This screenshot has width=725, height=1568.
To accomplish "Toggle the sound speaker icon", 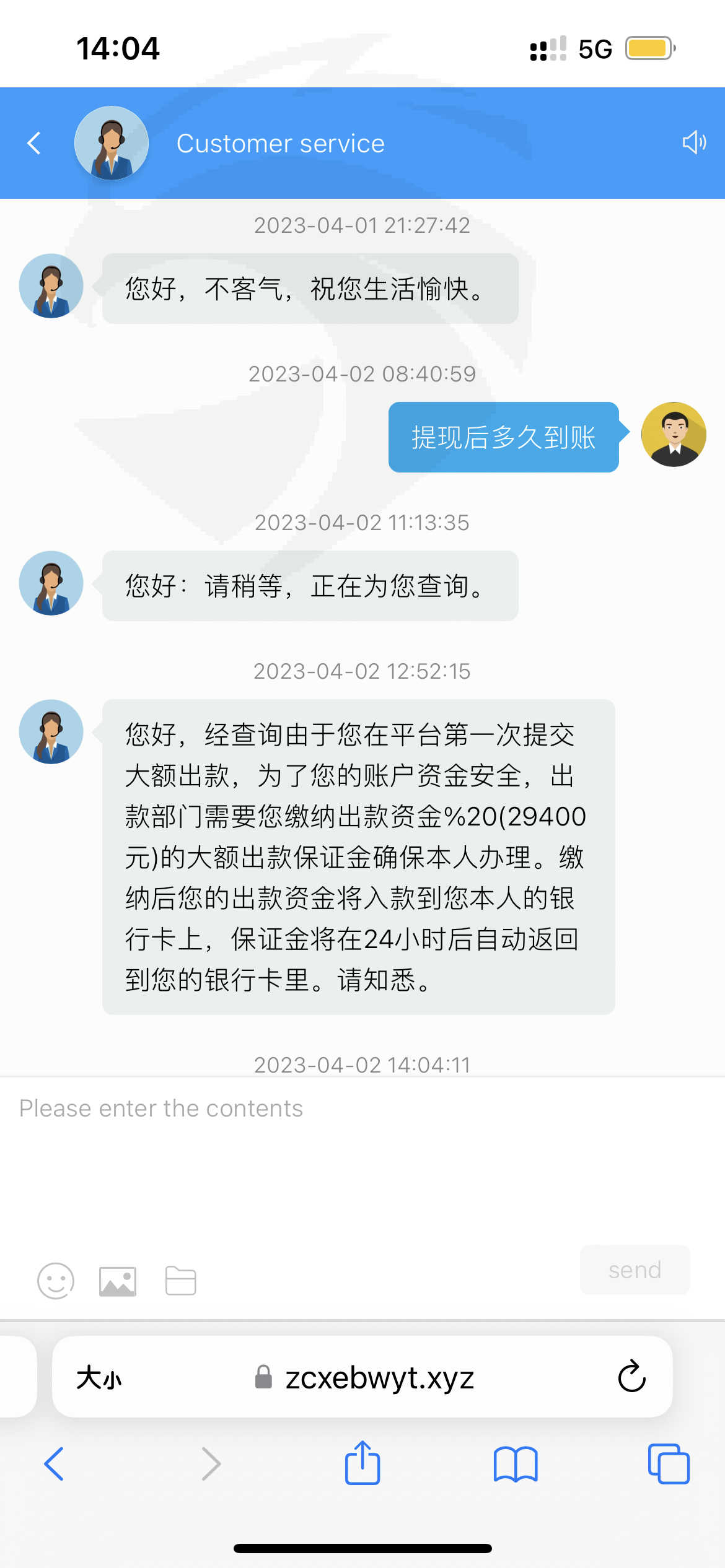I will pos(694,142).
